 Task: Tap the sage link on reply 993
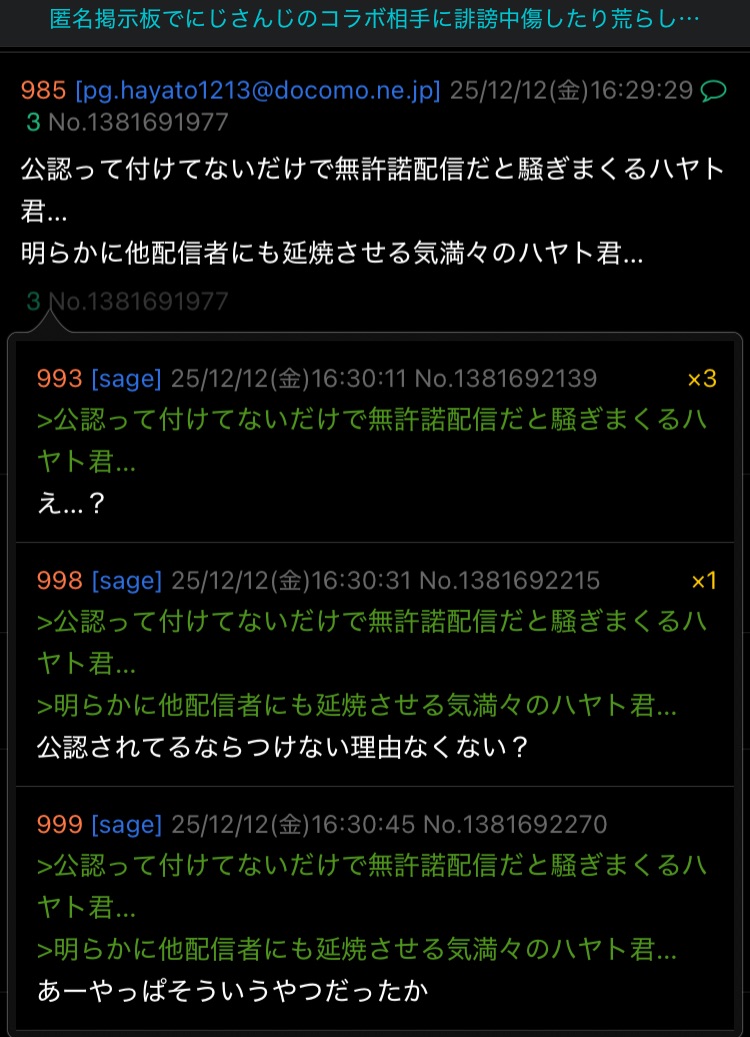126,378
